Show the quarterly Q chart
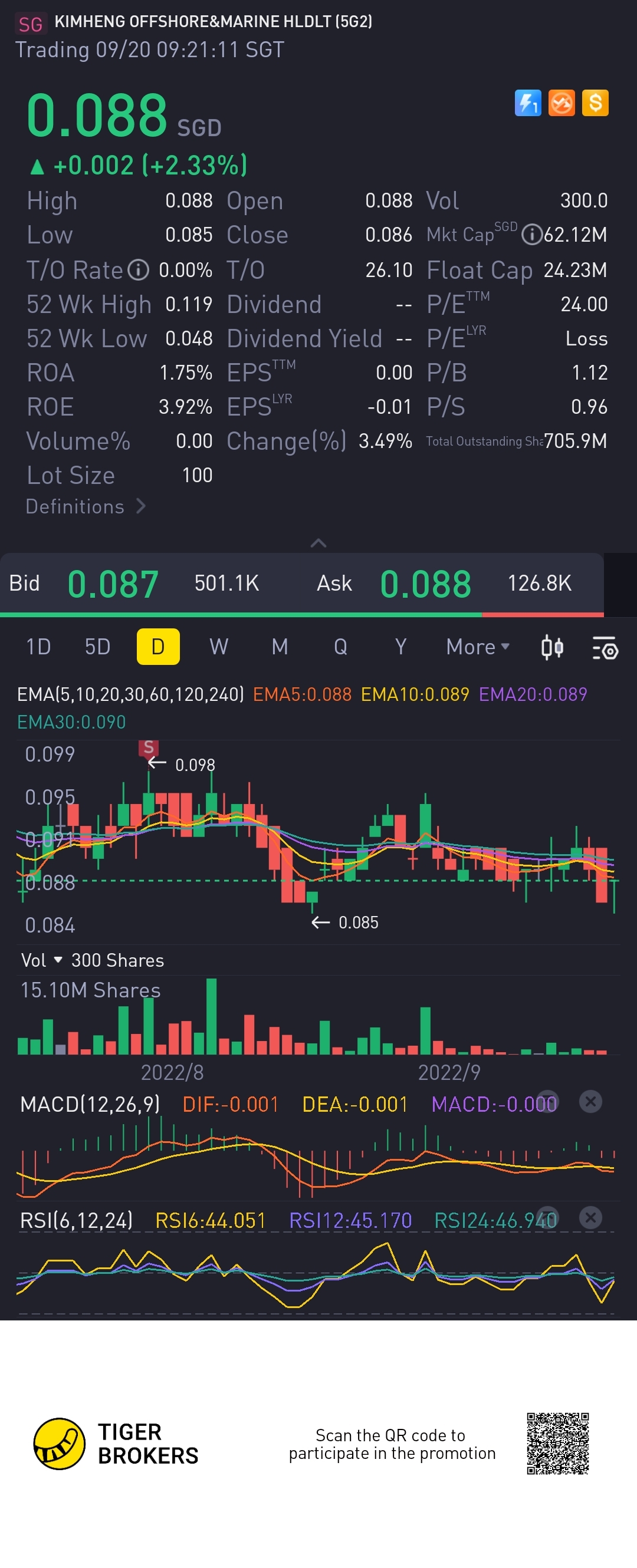The image size is (637, 1568). coord(340,647)
